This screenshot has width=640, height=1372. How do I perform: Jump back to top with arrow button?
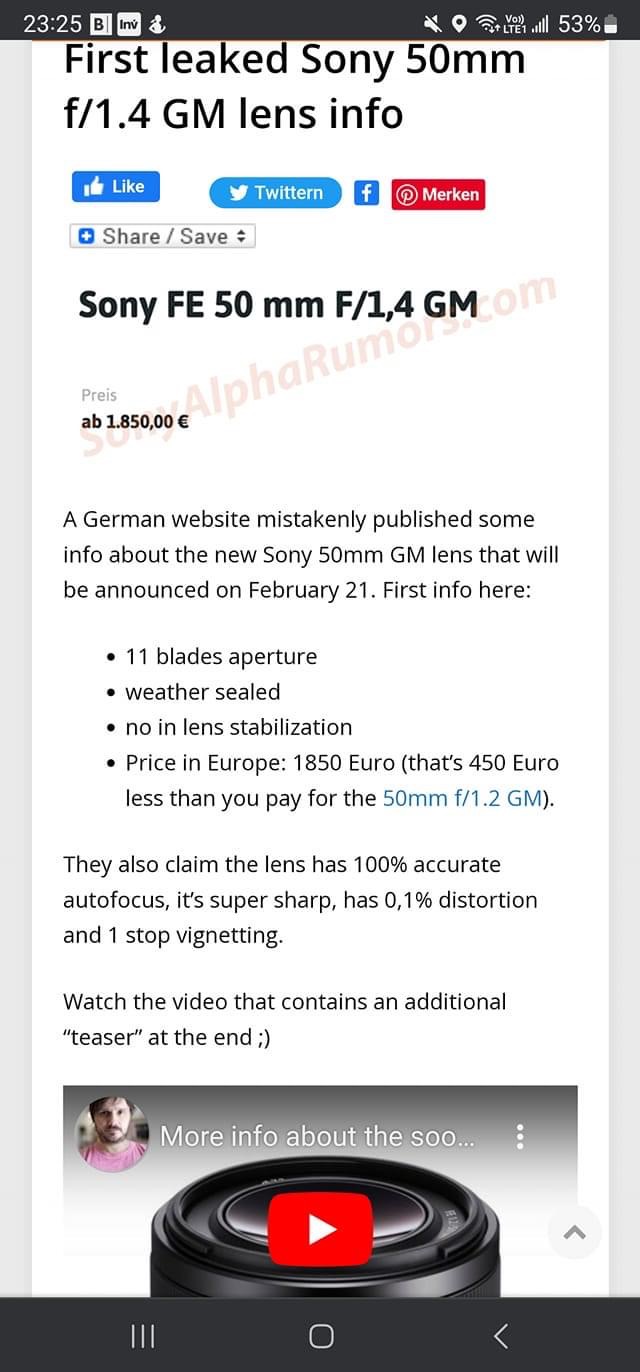(x=575, y=1232)
